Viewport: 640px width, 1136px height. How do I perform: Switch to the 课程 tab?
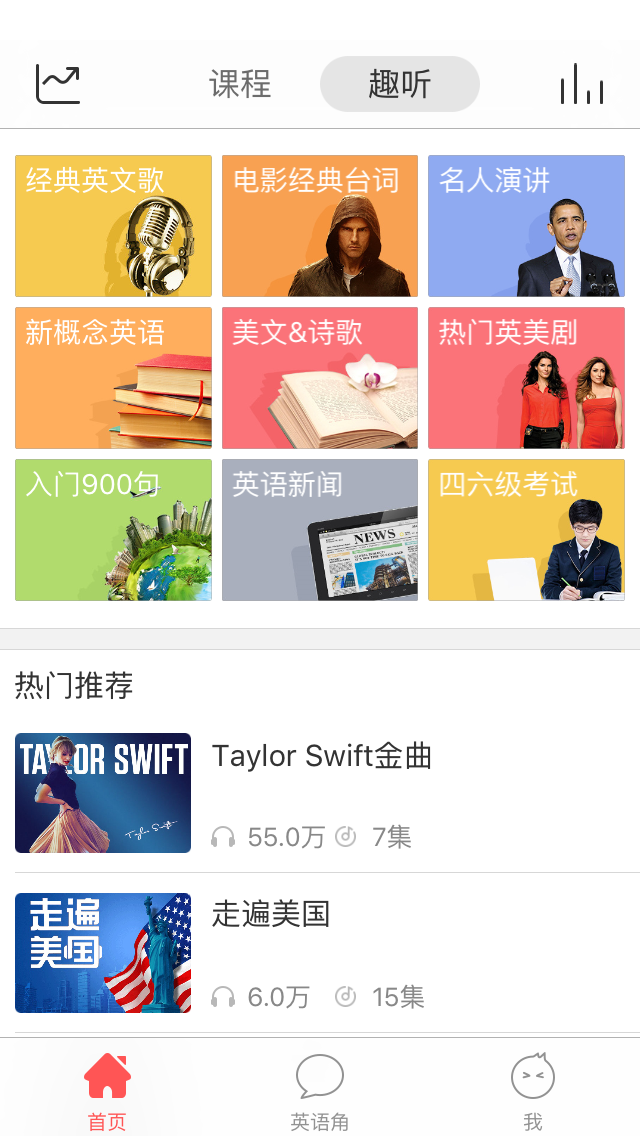[x=240, y=84]
